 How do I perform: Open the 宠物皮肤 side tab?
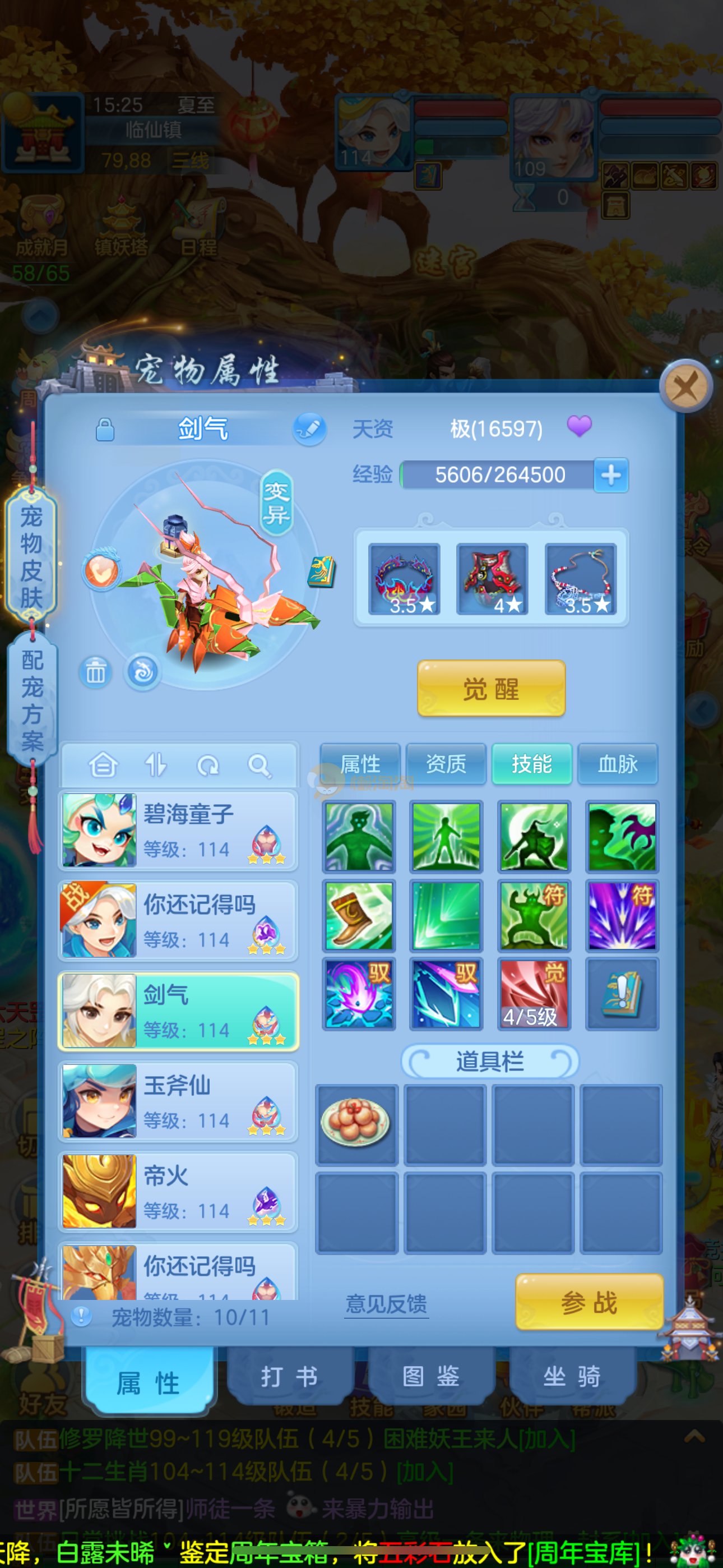coord(31,556)
